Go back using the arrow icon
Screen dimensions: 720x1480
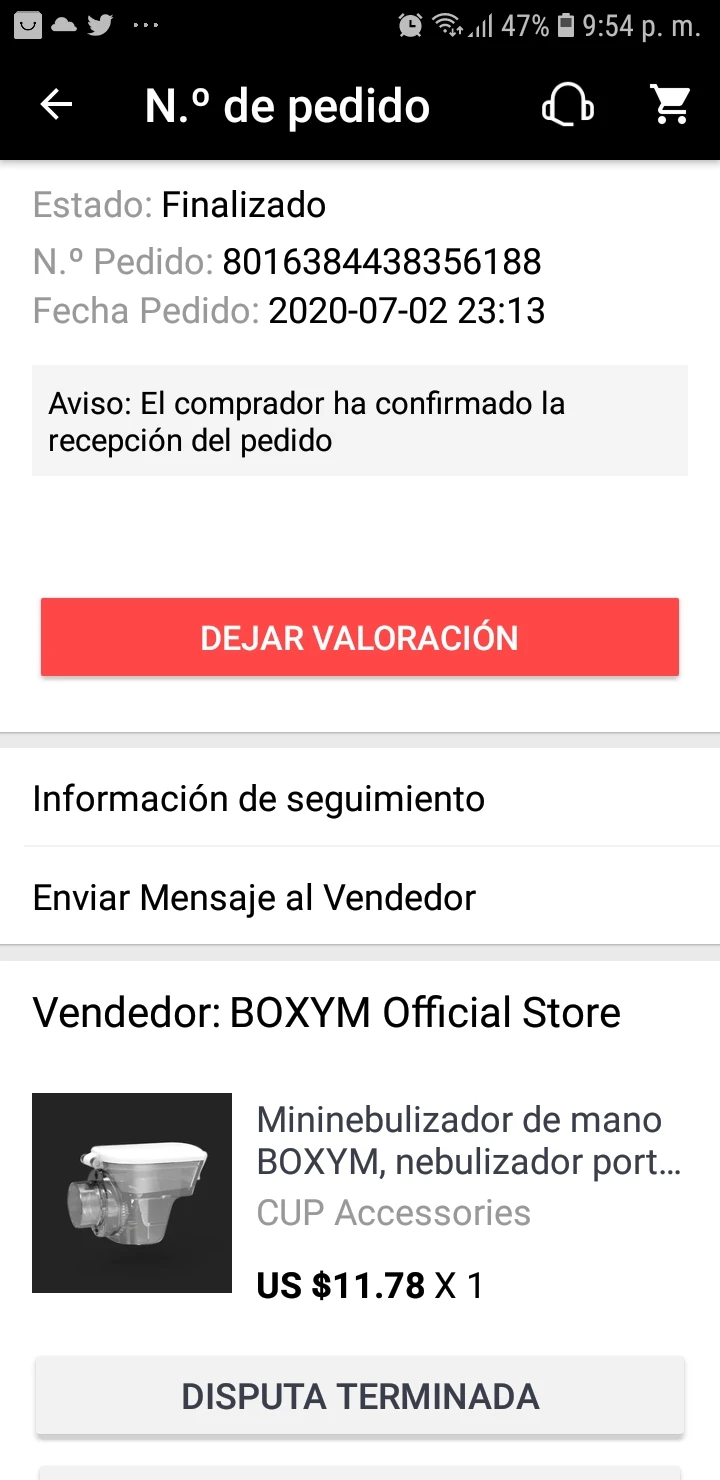pos(57,105)
